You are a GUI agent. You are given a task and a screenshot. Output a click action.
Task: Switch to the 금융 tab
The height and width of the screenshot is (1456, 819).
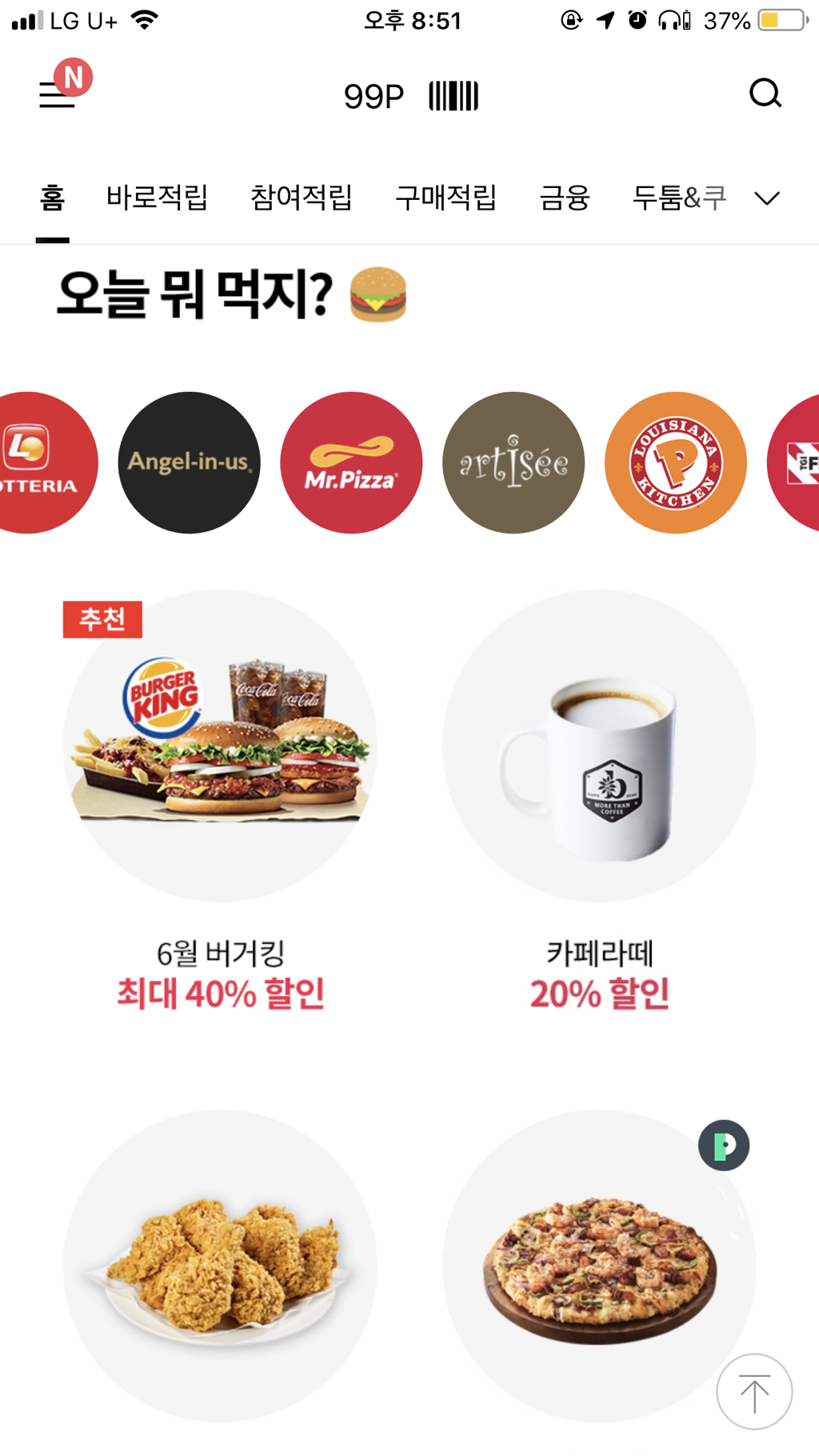click(564, 198)
